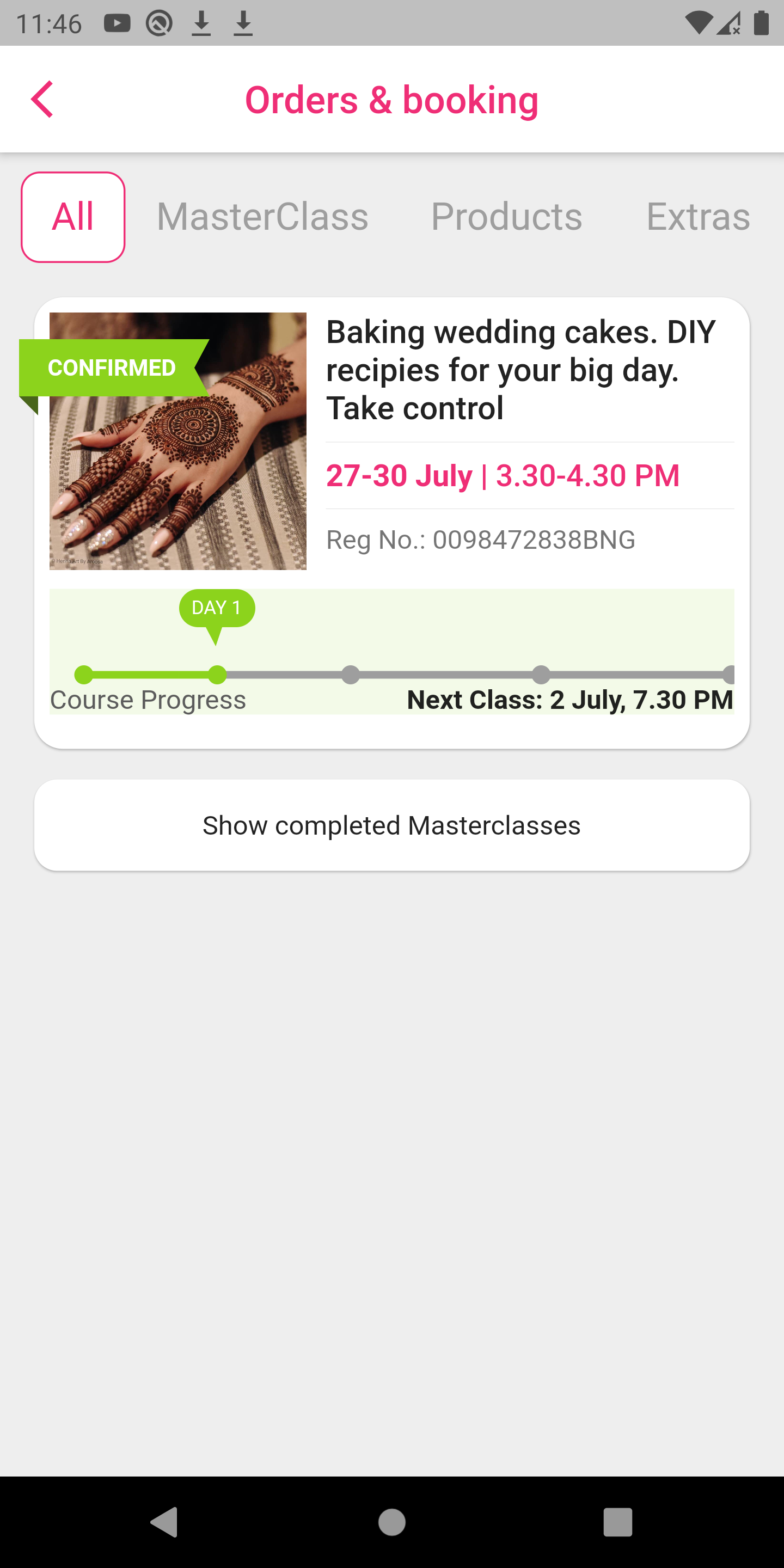This screenshot has height=1568, width=784.
Task: Select the Extras tab
Action: click(698, 216)
